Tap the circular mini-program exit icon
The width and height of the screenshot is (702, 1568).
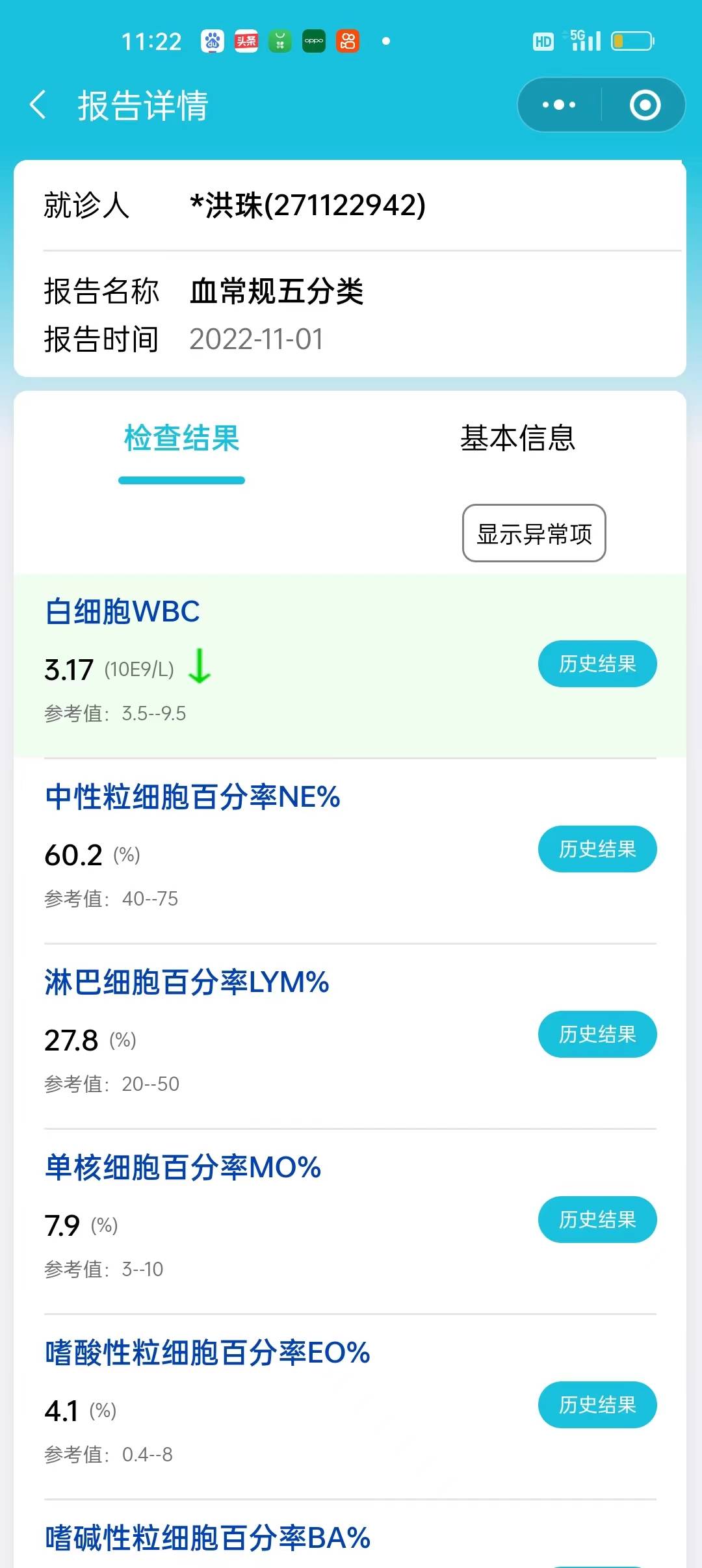645,104
